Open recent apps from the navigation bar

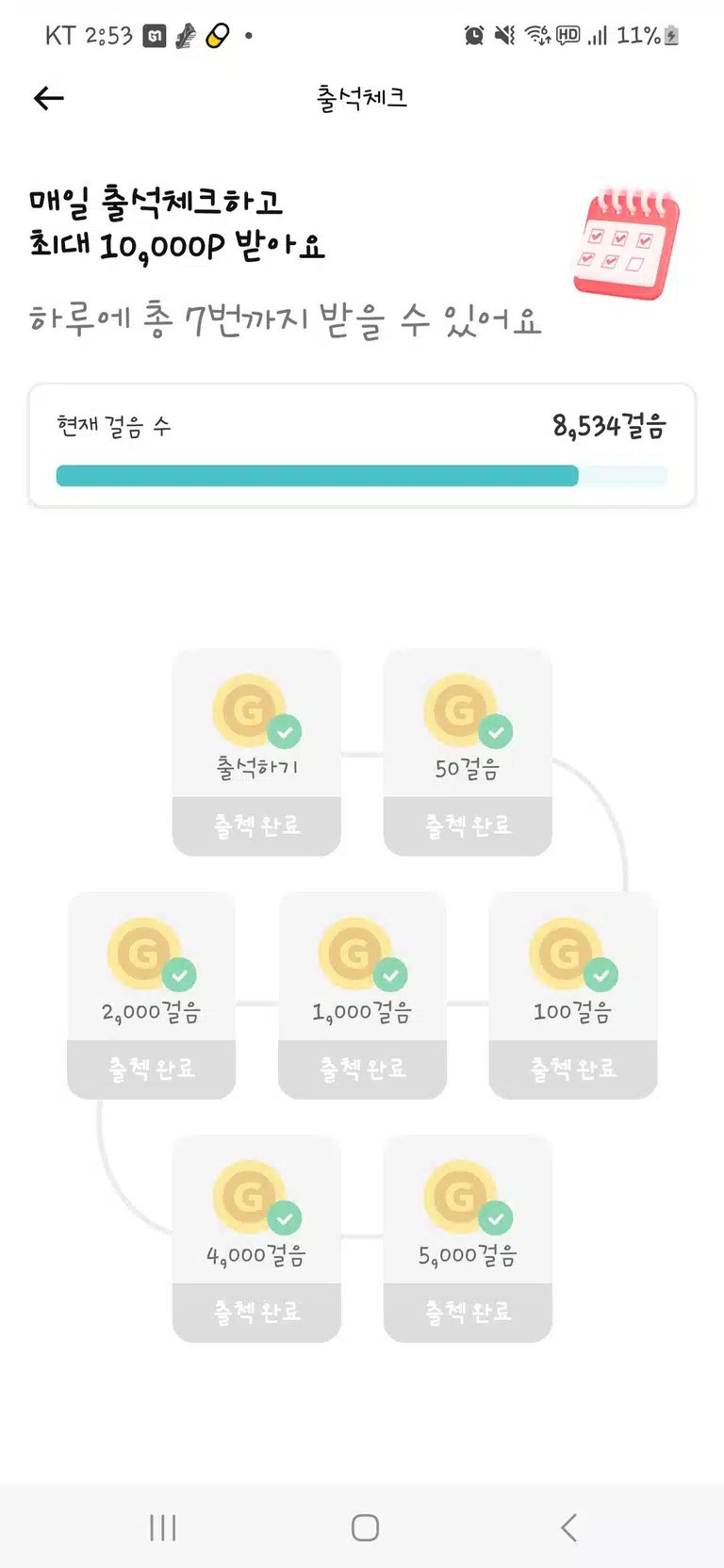[163, 1527]
